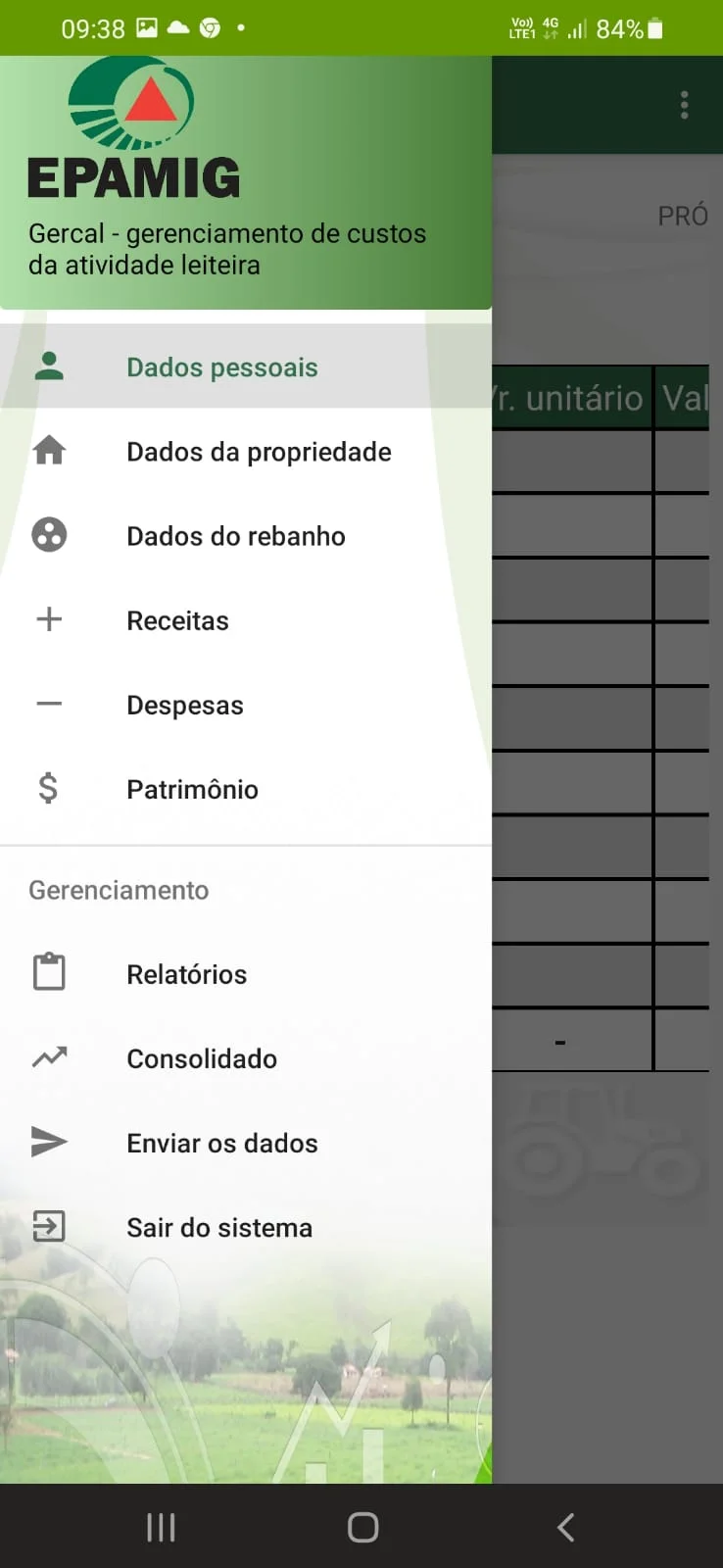The image size is (723, 1568).
Task: Open Dados pessoais in the drawer
Action: [222, 367]
